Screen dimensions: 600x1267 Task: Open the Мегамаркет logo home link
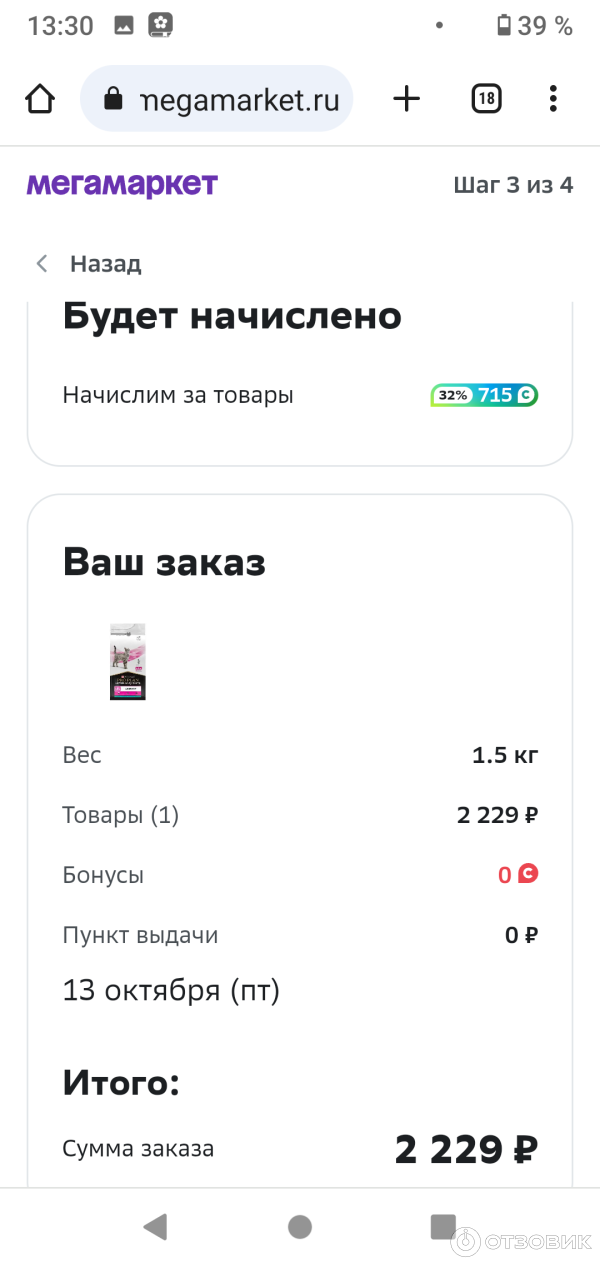pos(122,185)
